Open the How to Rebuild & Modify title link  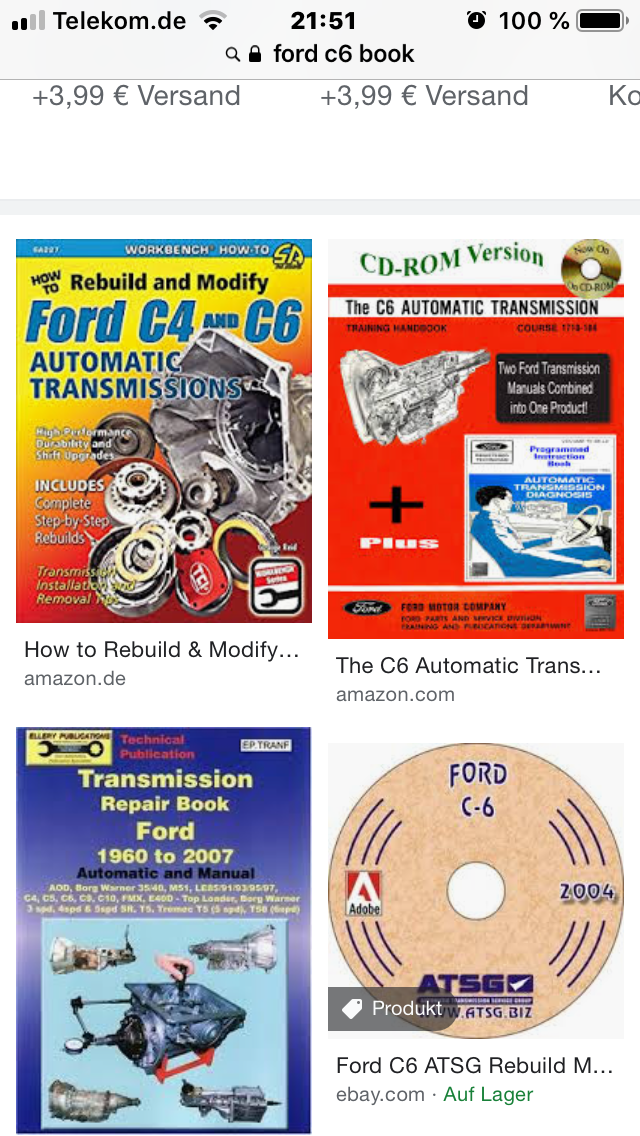click(x=162, y=650)
